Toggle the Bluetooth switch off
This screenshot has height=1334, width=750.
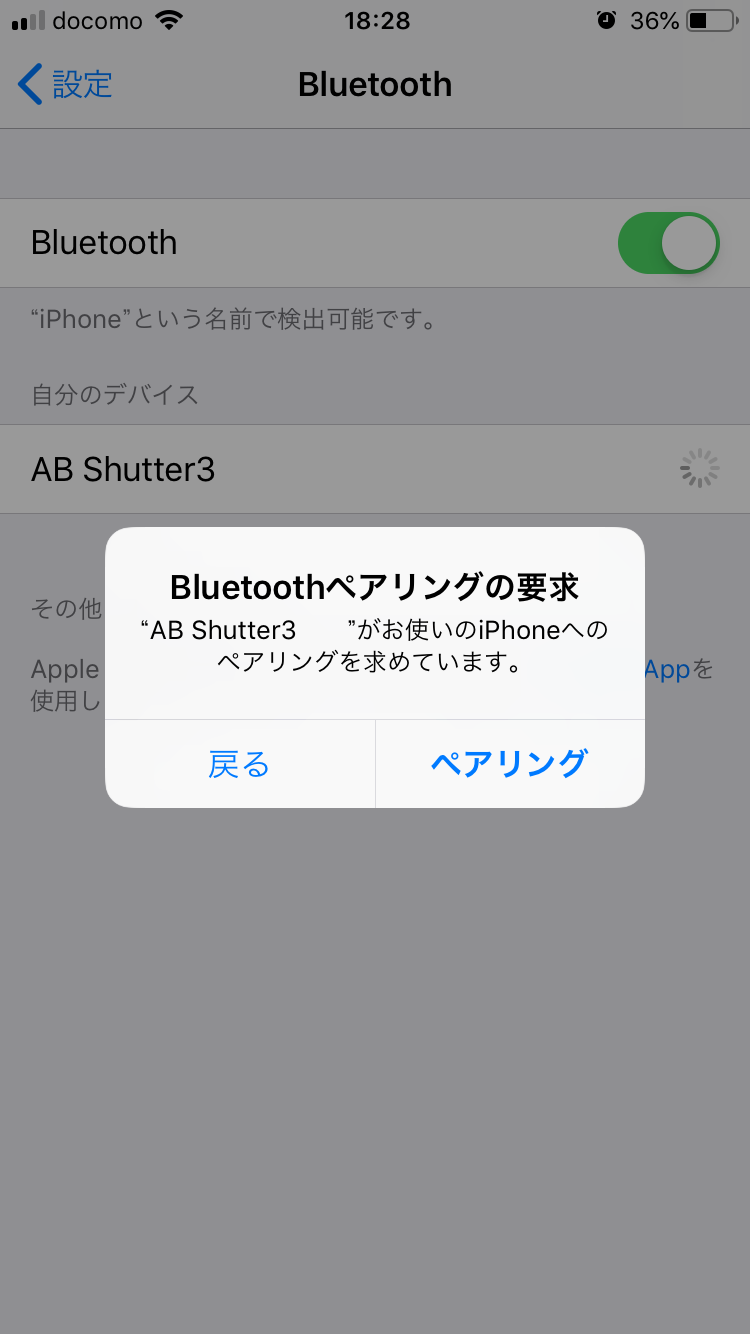(668, 243)
